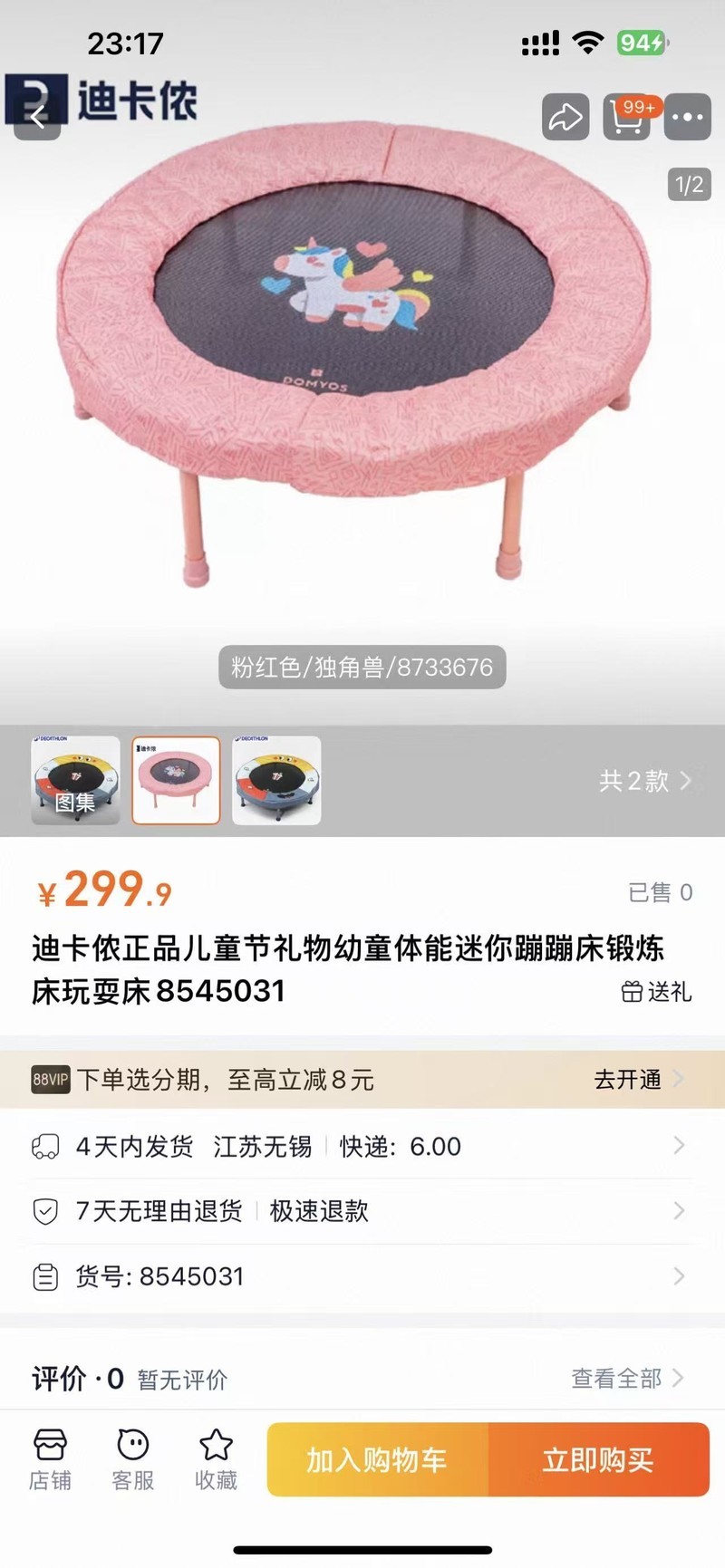Open the shipping details row for 江苏无锡
Screen dimensions: 725x1568
[x=362, y=1146]
